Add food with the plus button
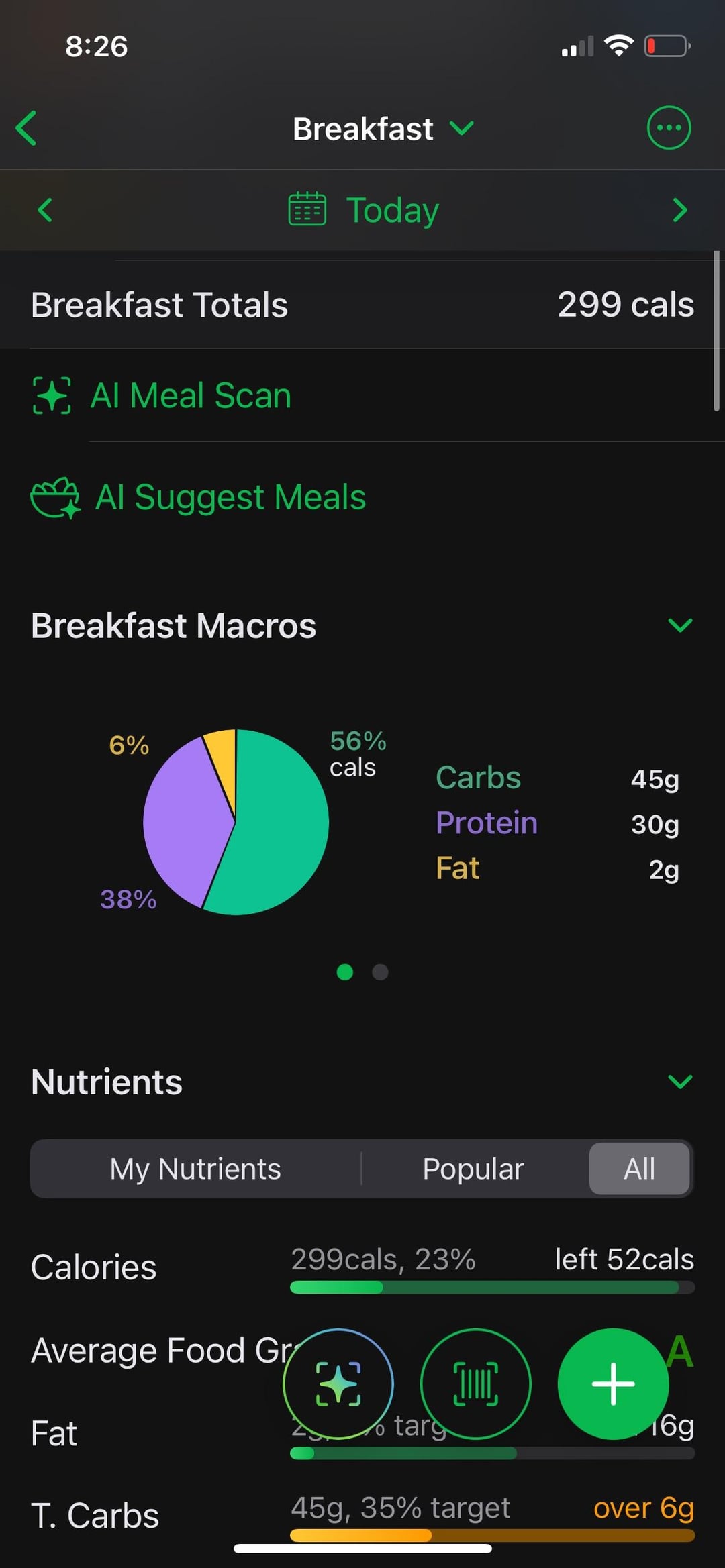 coord(613,1383)
